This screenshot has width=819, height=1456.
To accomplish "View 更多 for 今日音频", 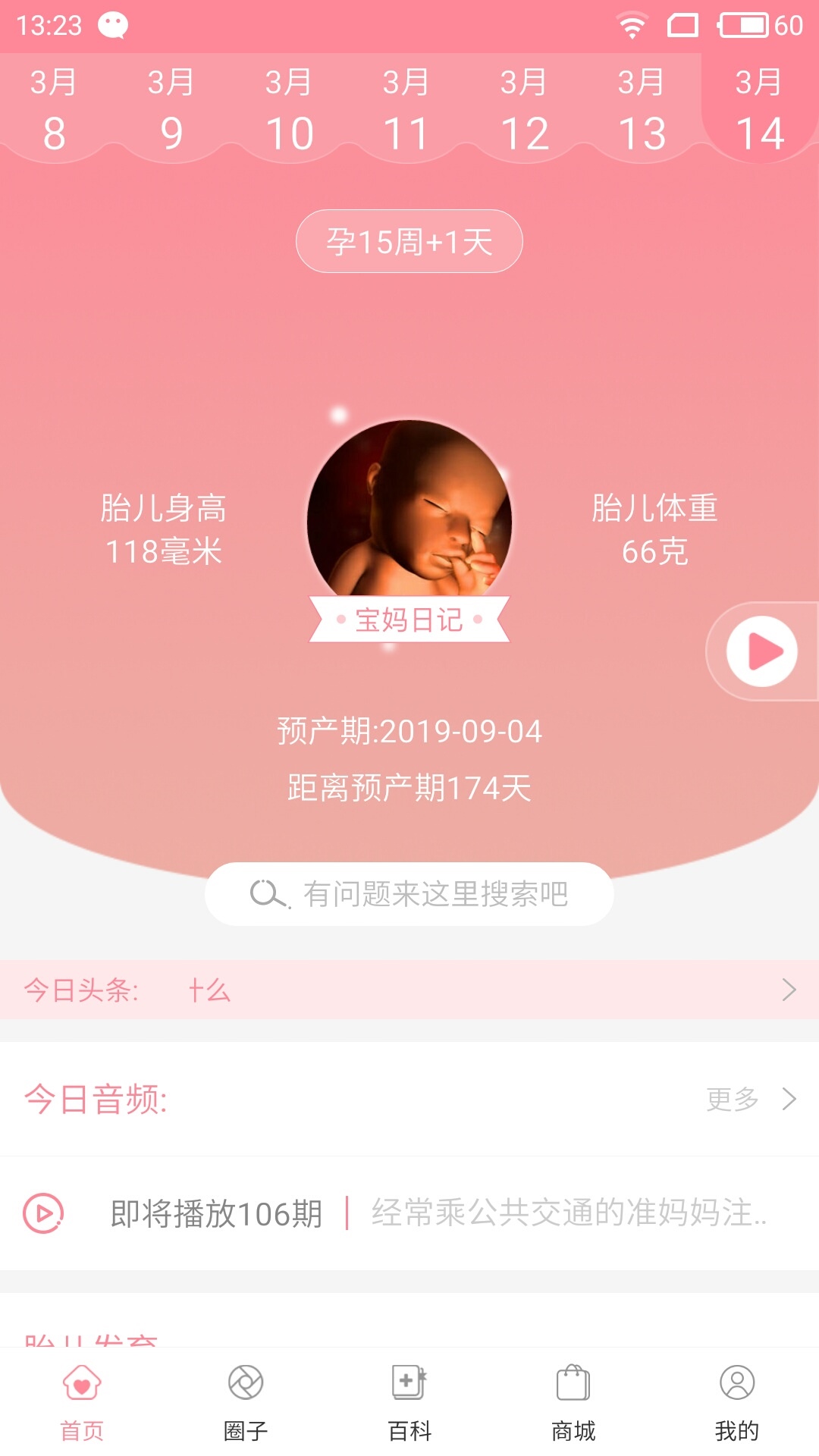I will click(x=749, y=1099).
